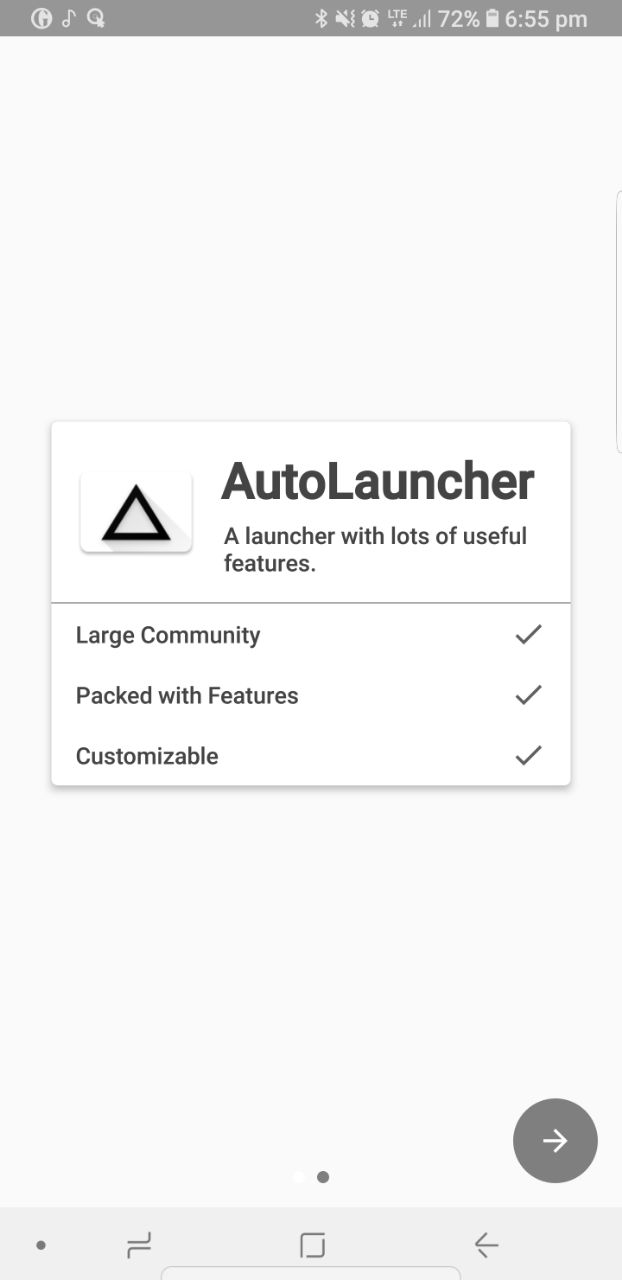Continue with the next arrow button
Viewport: 622px width, 1280px height.
(555, 1141)
